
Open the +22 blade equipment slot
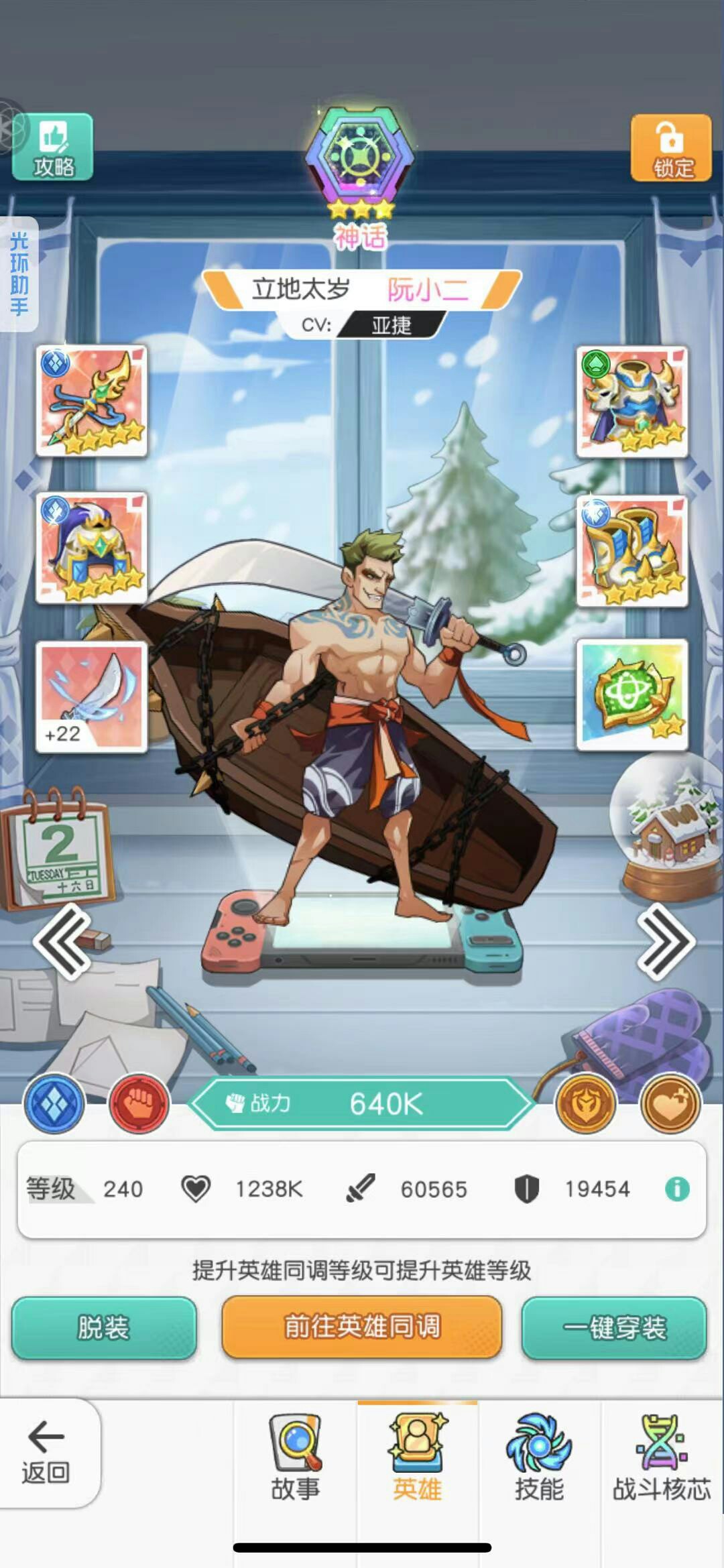(x=92, y=697)
